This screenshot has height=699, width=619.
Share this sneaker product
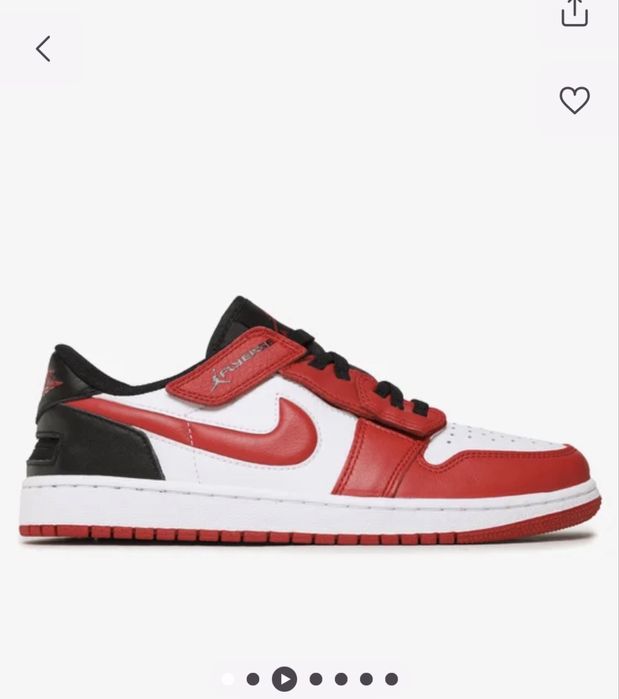click(574, 13)
